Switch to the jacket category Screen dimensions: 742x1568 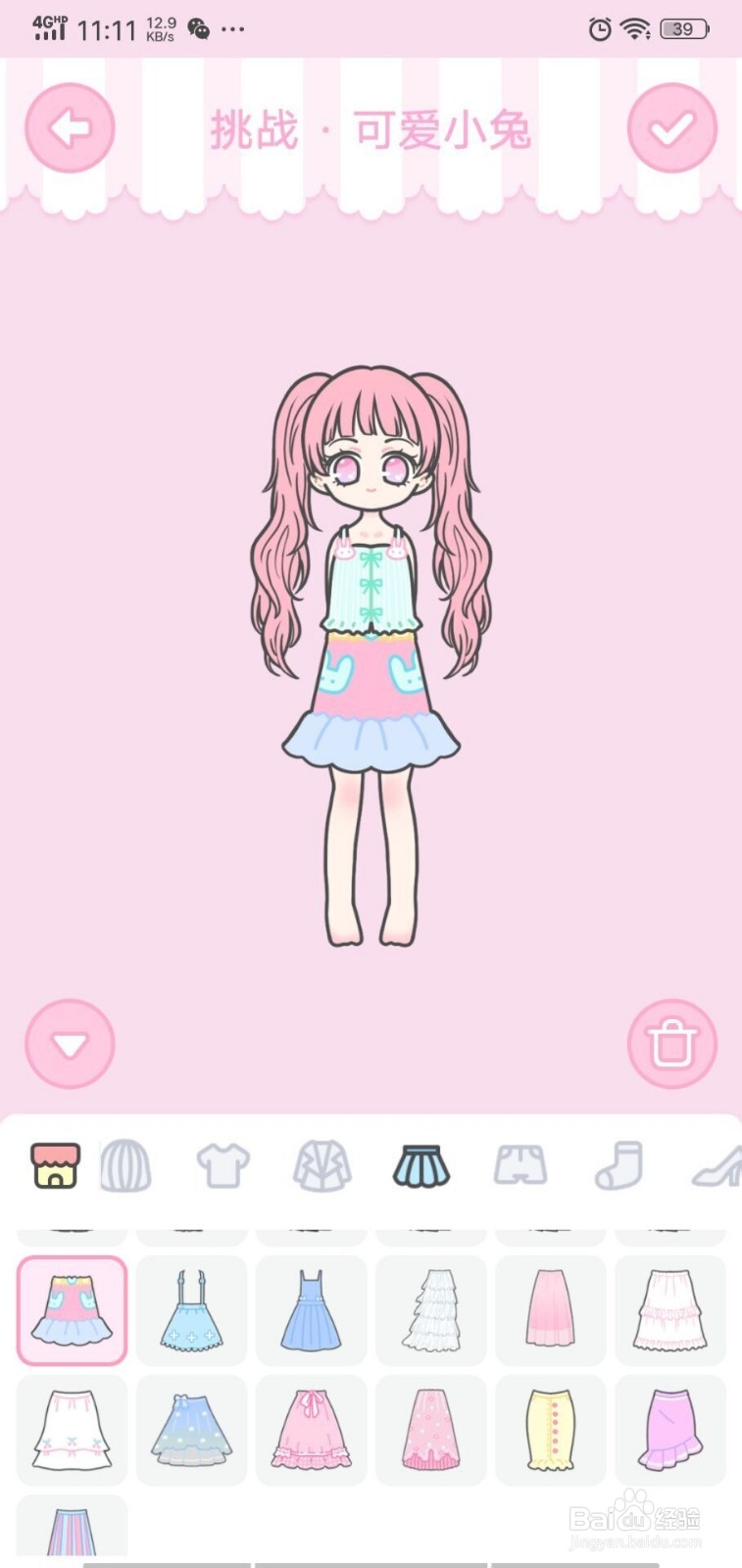click(322, 1165)
